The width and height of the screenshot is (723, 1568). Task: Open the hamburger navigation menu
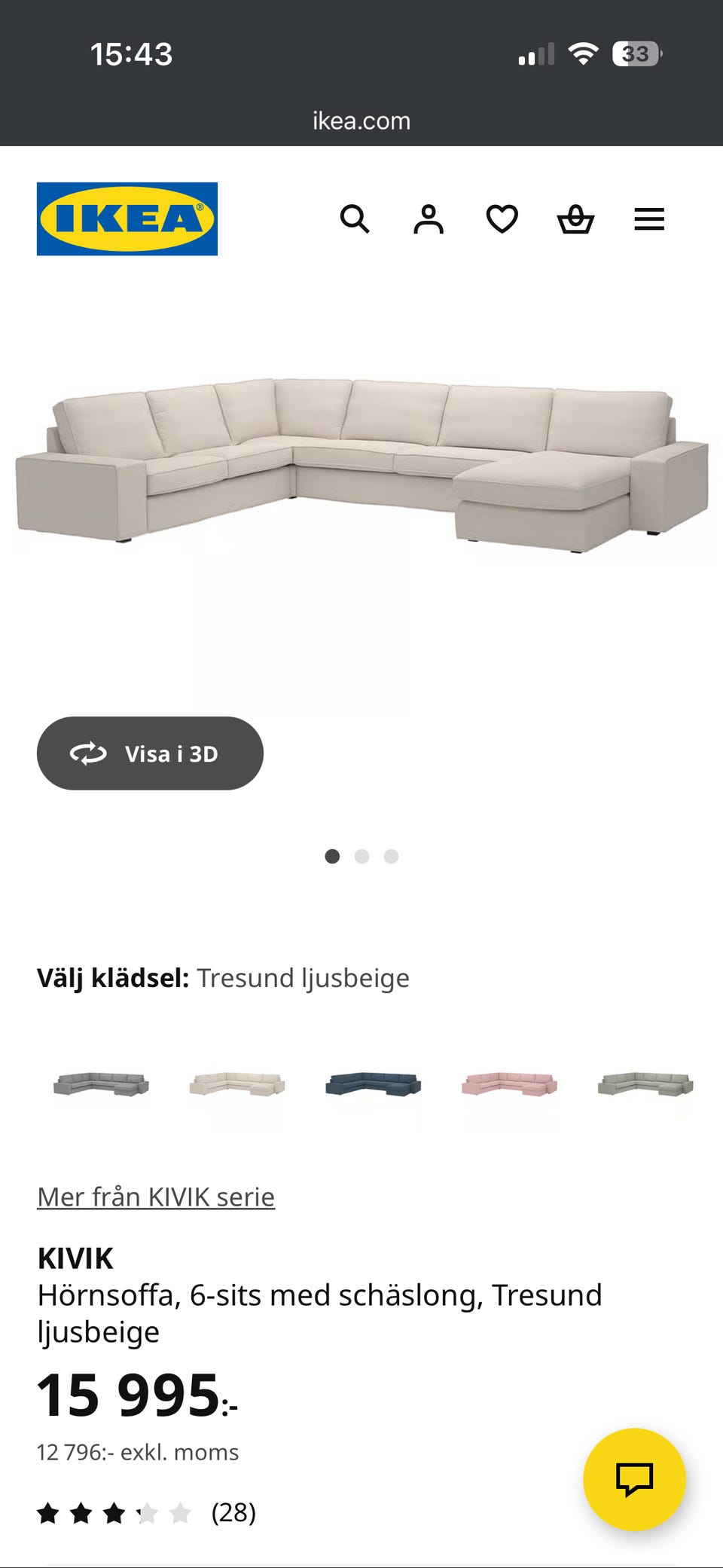pos(648,219)
